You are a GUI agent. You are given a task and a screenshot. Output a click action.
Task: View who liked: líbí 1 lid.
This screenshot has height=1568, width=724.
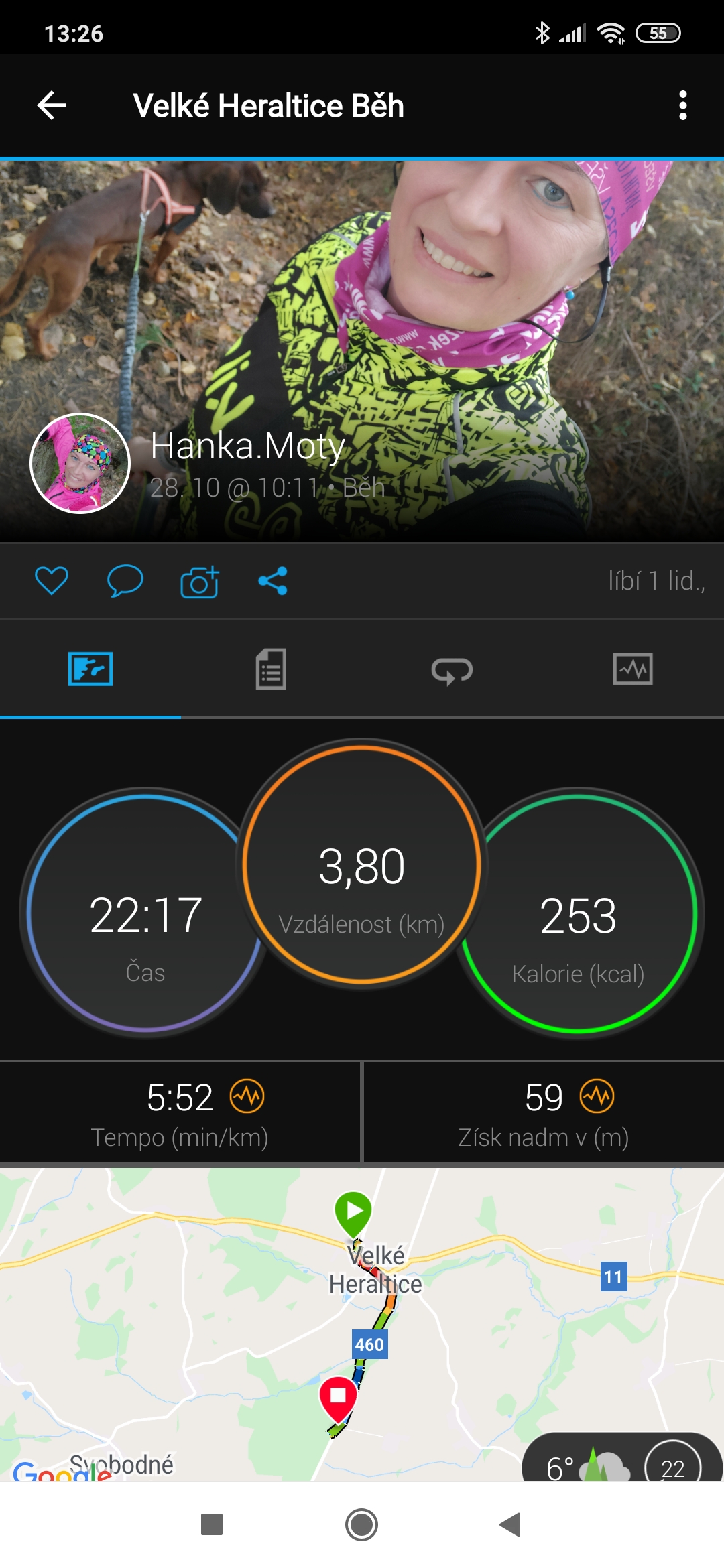[656, 580]
